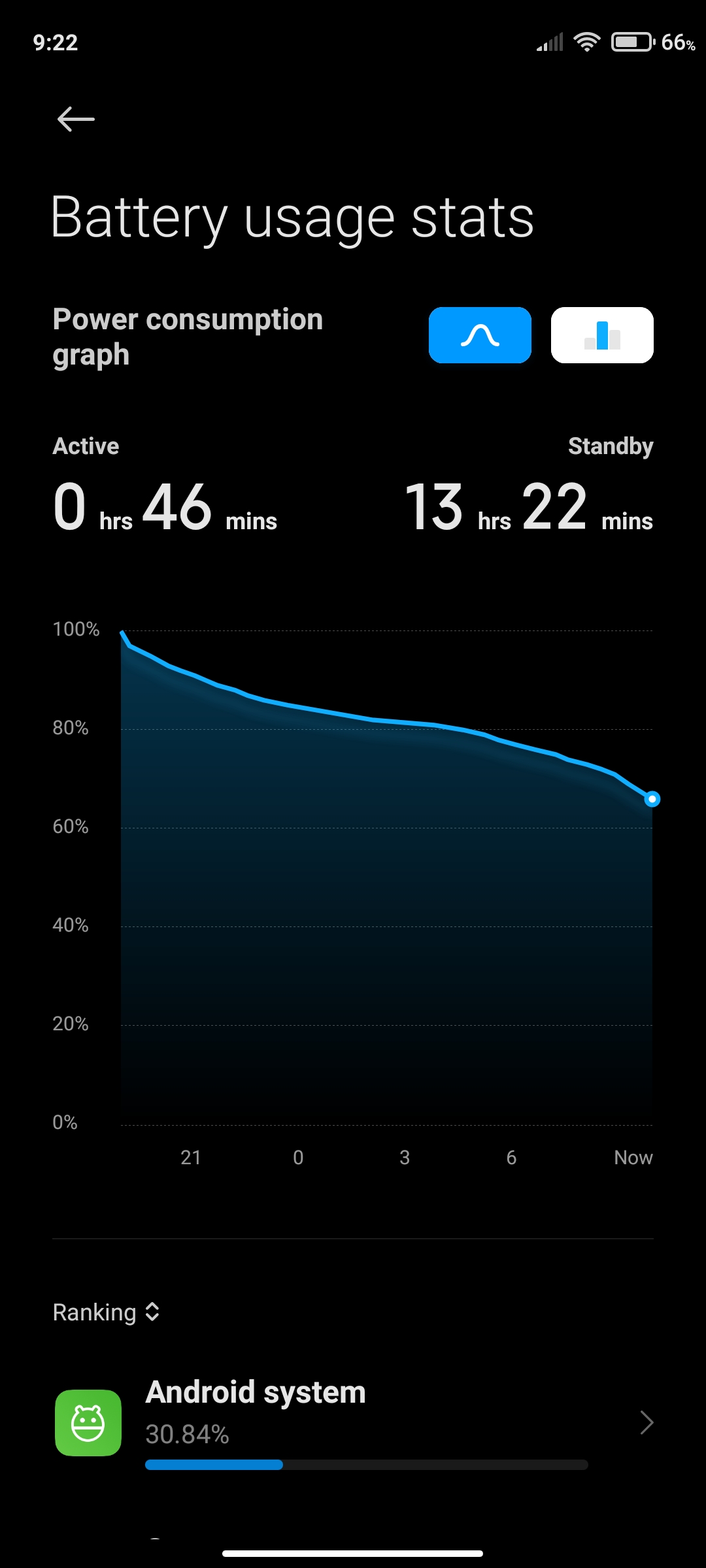Go back from Battery usage stats
The width and height of the screenshot is (706, 1568).
pos(76,119)
